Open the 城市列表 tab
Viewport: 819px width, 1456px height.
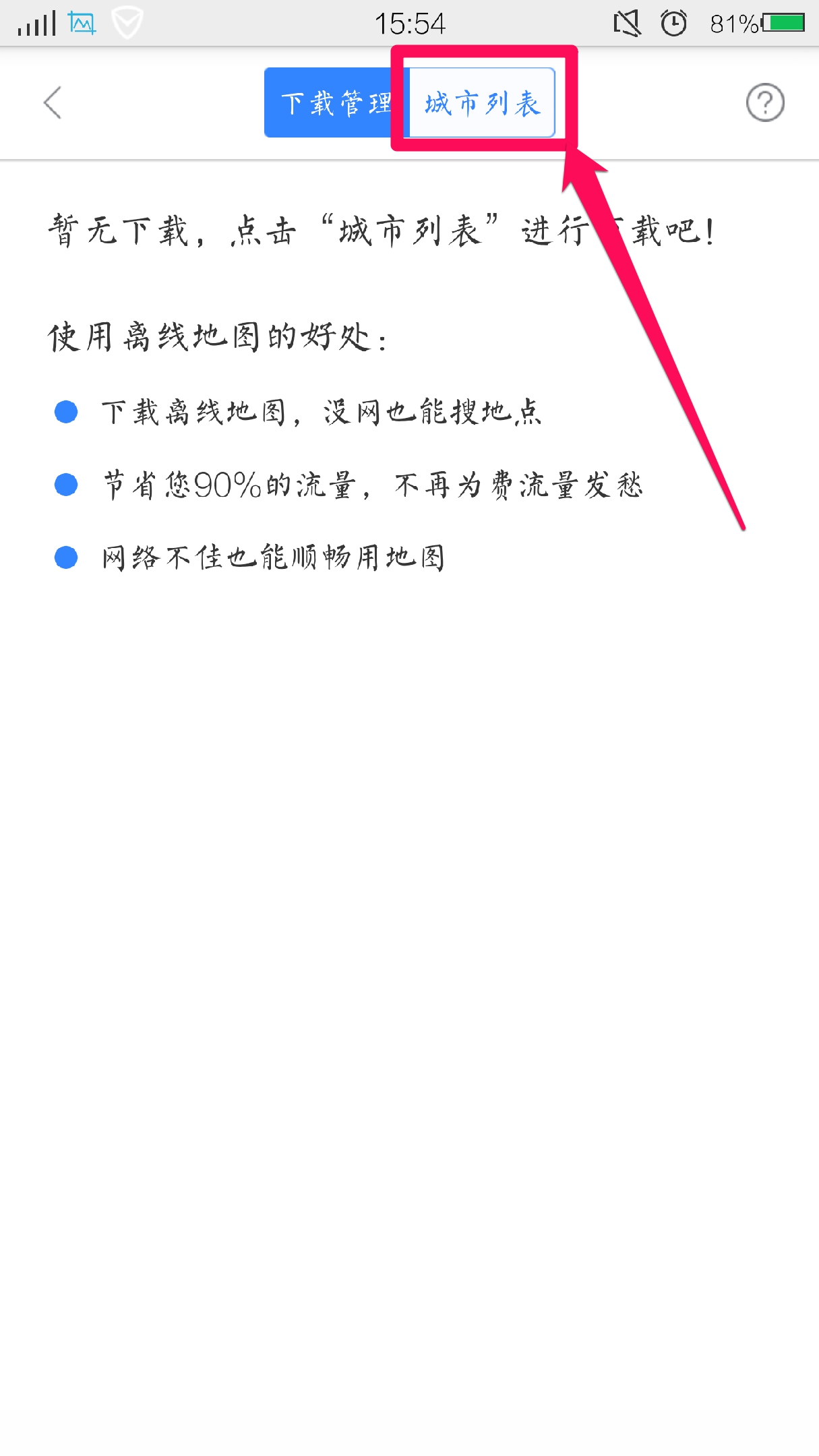[x=482, y=103]
